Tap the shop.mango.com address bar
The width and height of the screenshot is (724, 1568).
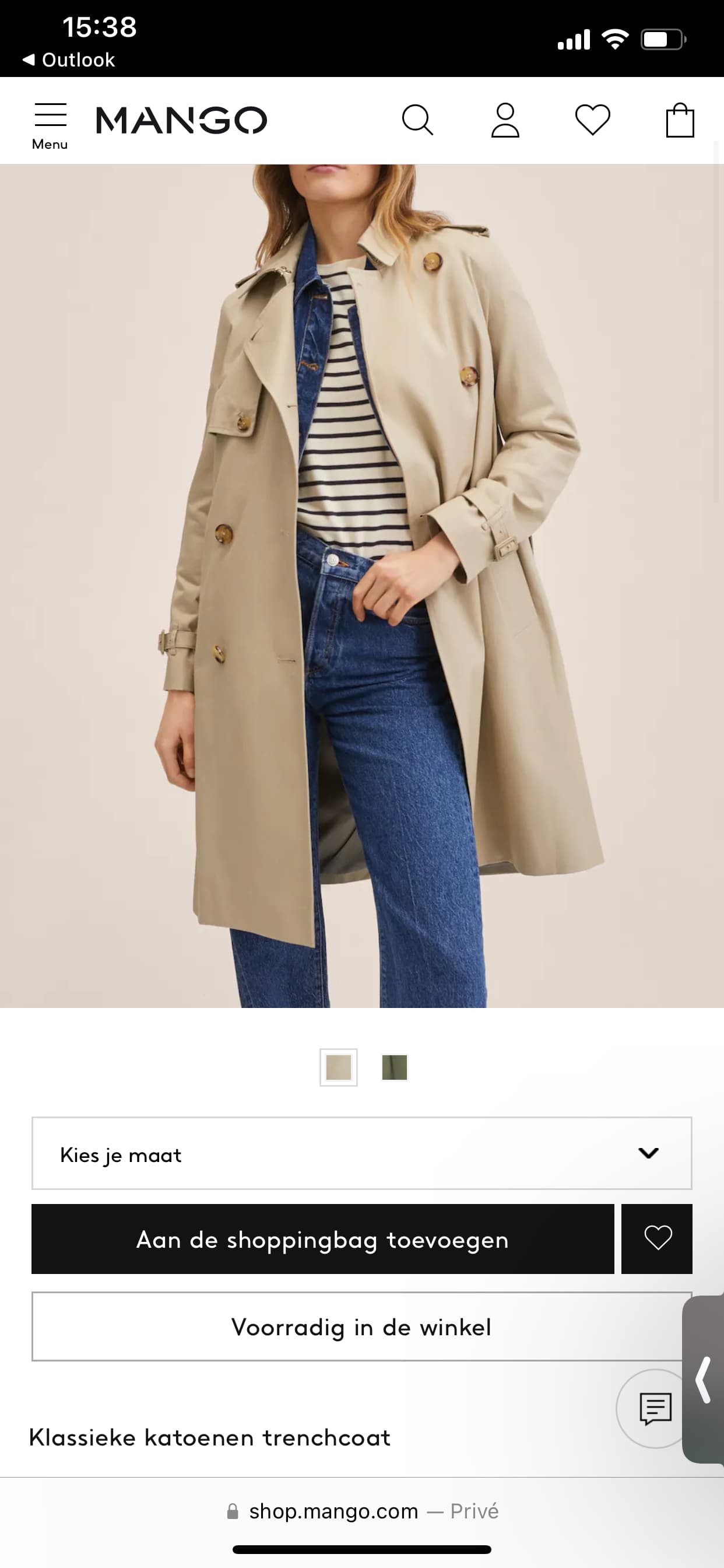[362, 1511]
